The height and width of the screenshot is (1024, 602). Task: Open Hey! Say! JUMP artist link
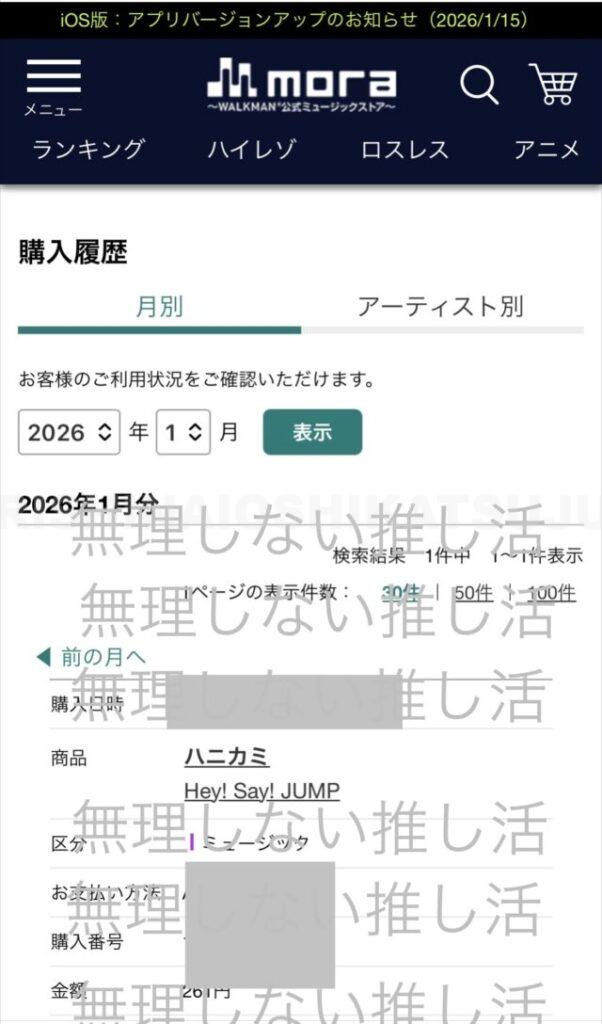coord(261,791)
